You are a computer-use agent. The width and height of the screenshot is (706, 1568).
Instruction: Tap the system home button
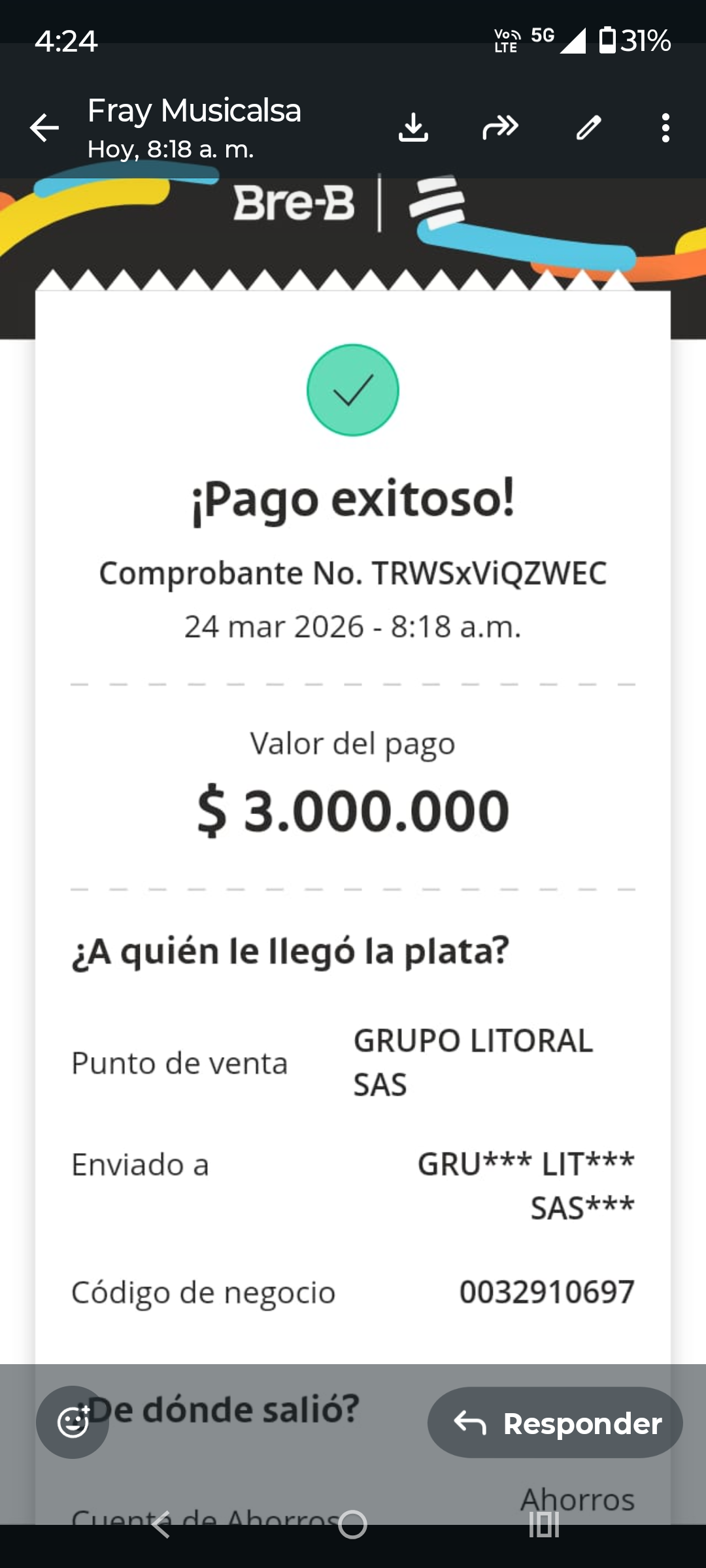click(x=352, y=1524)
